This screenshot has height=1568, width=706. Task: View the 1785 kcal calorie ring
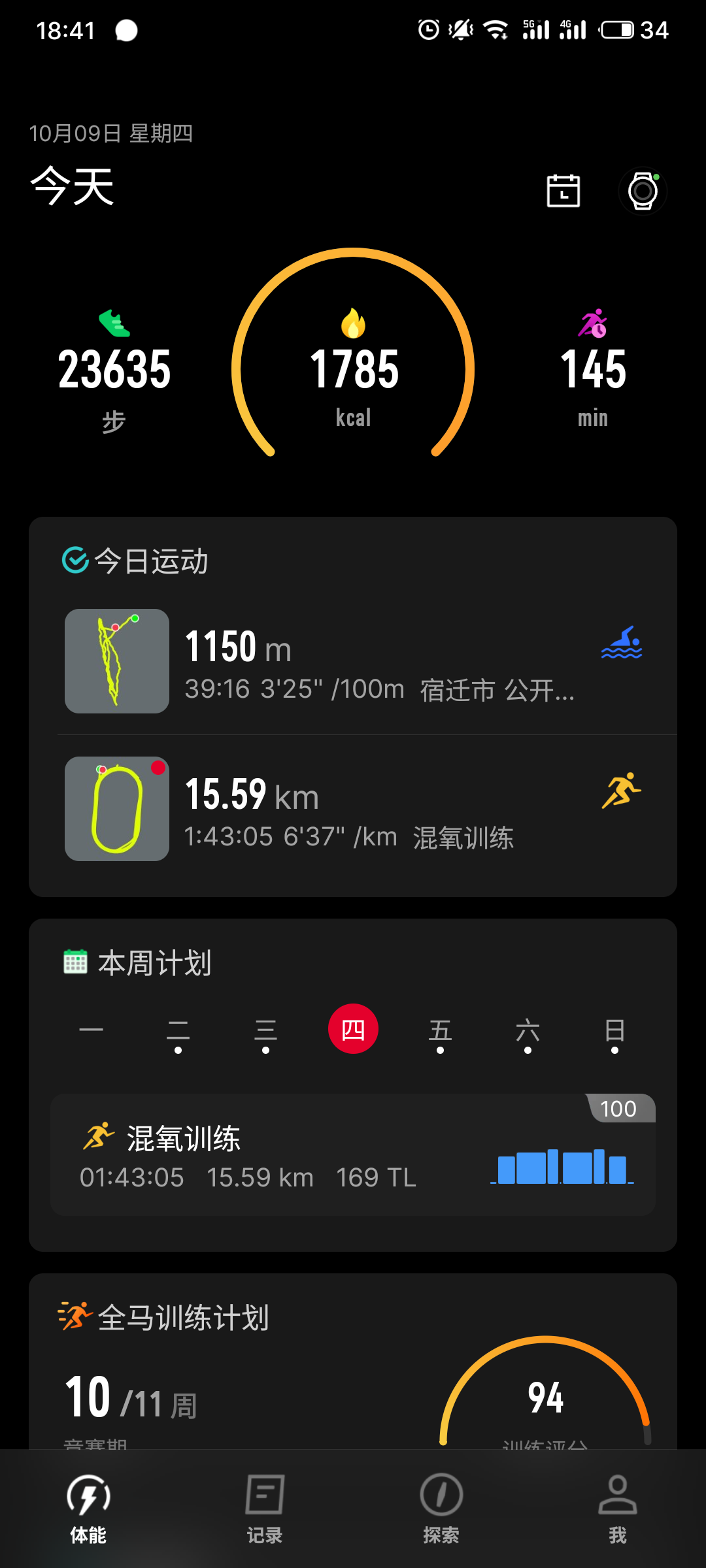(x=353, y=370)
